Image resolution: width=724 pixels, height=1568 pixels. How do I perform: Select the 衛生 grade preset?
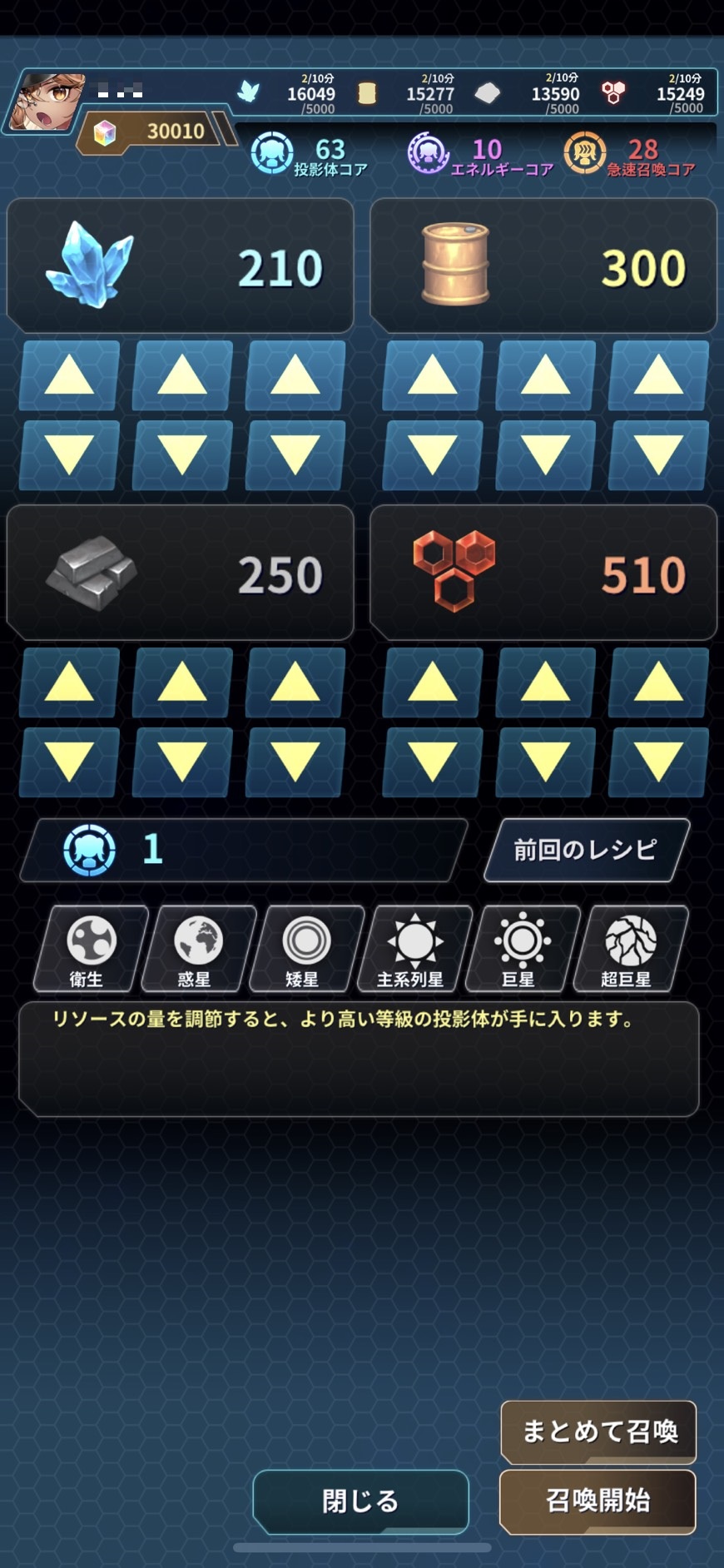point(90,949)
